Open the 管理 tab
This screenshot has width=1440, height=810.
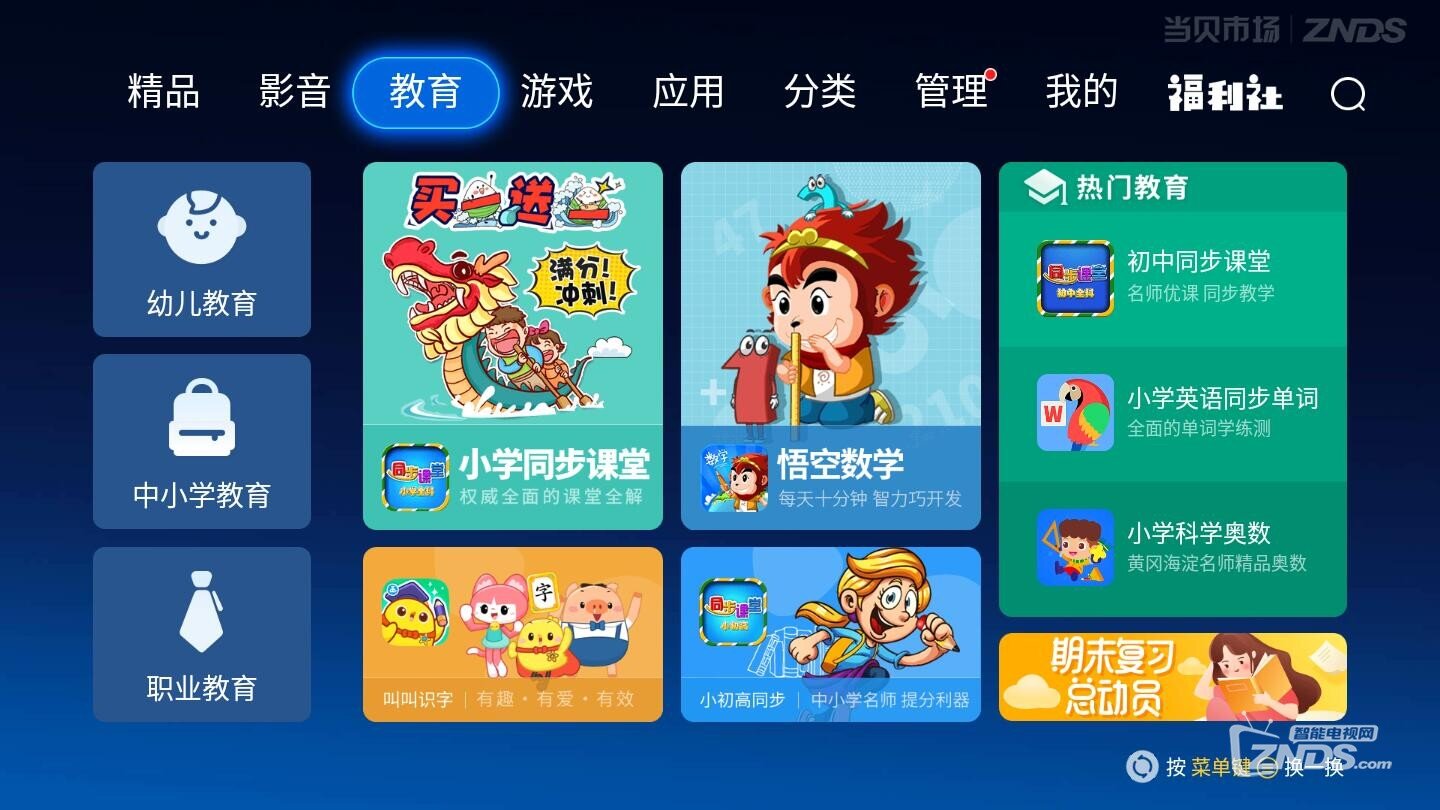pyautogui.click(x=951, y=93)
